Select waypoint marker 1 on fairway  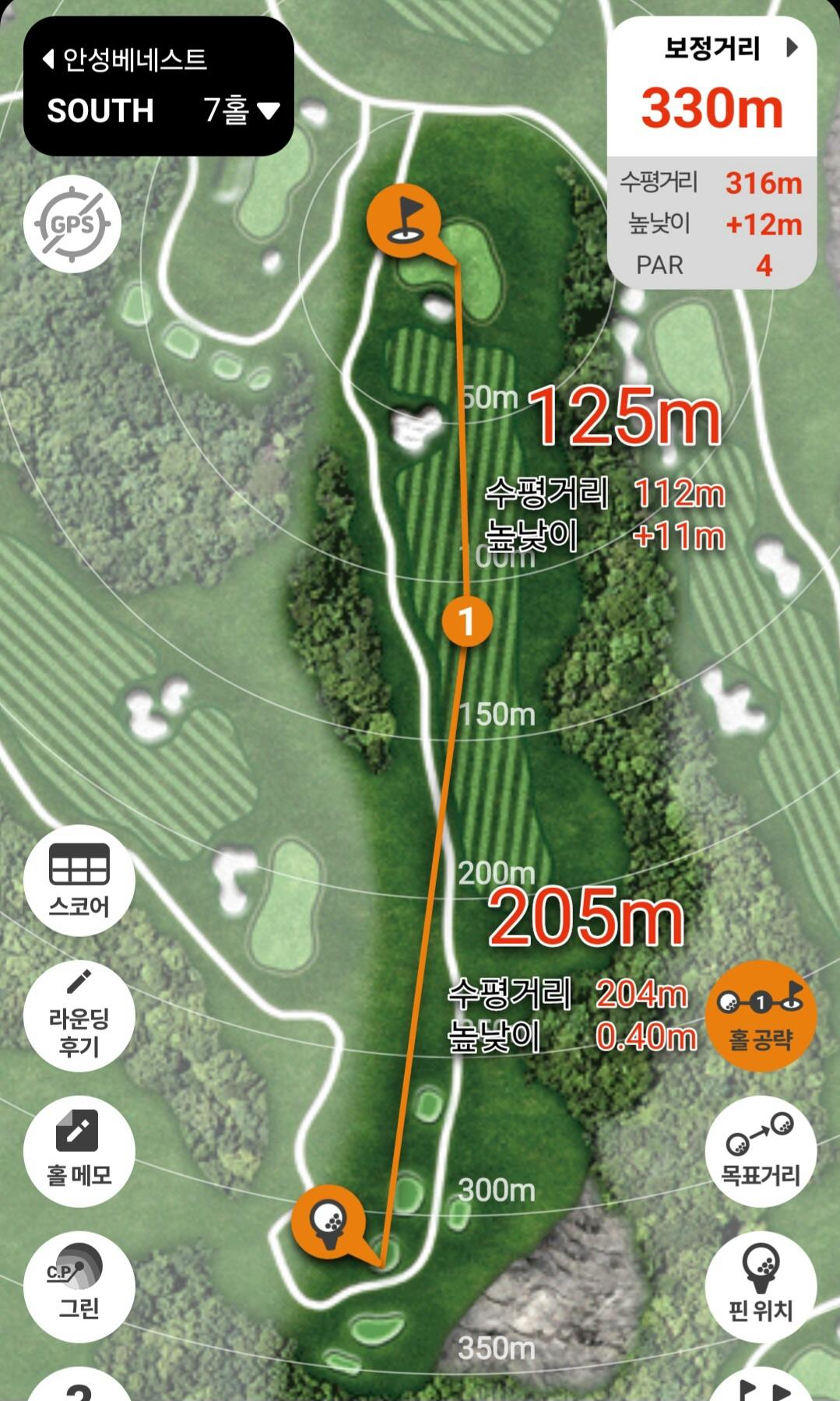(466, 621)
